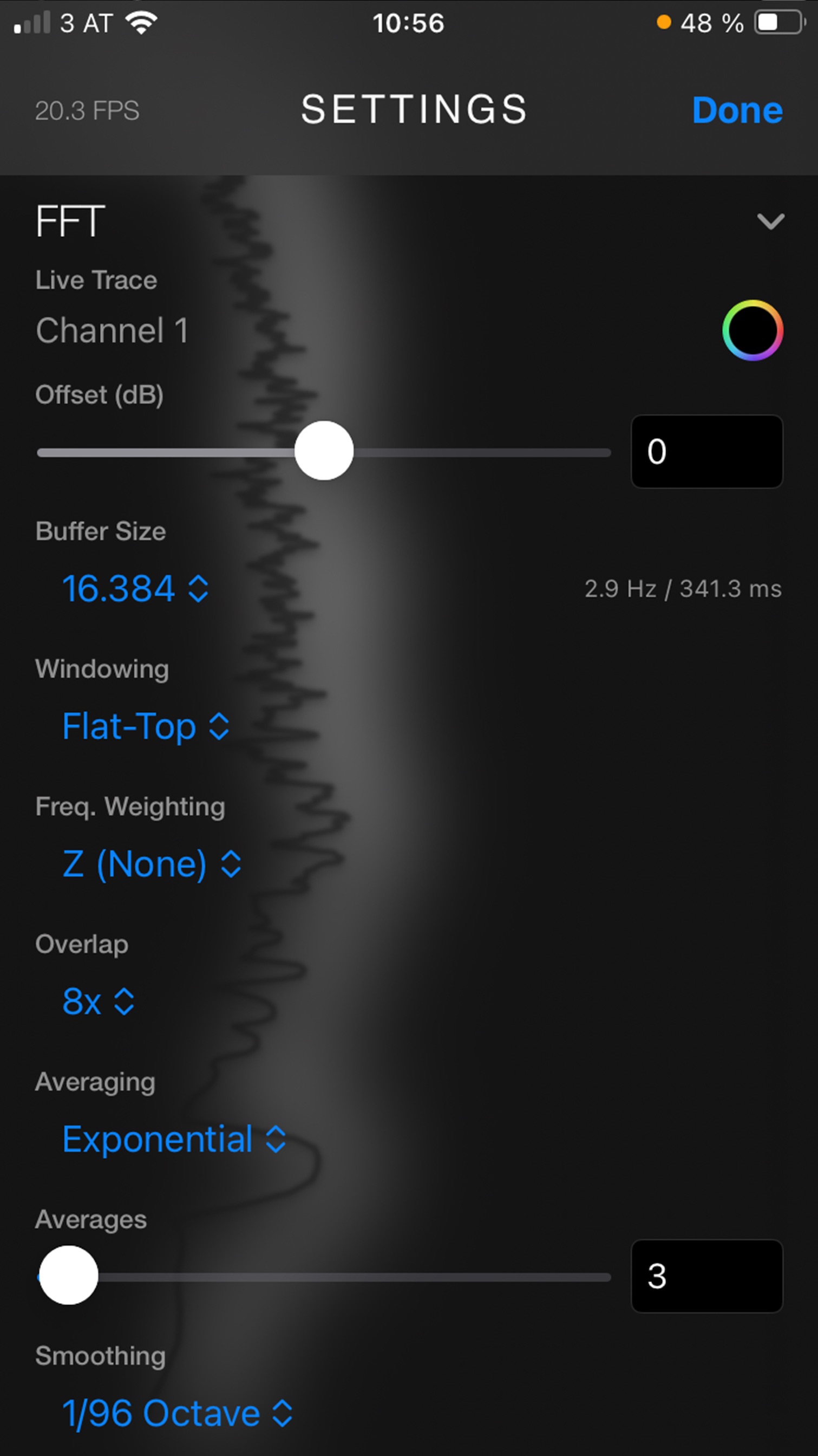
Task: Change the Overlap setting from 8x
Action: [x=97, y=1000]
